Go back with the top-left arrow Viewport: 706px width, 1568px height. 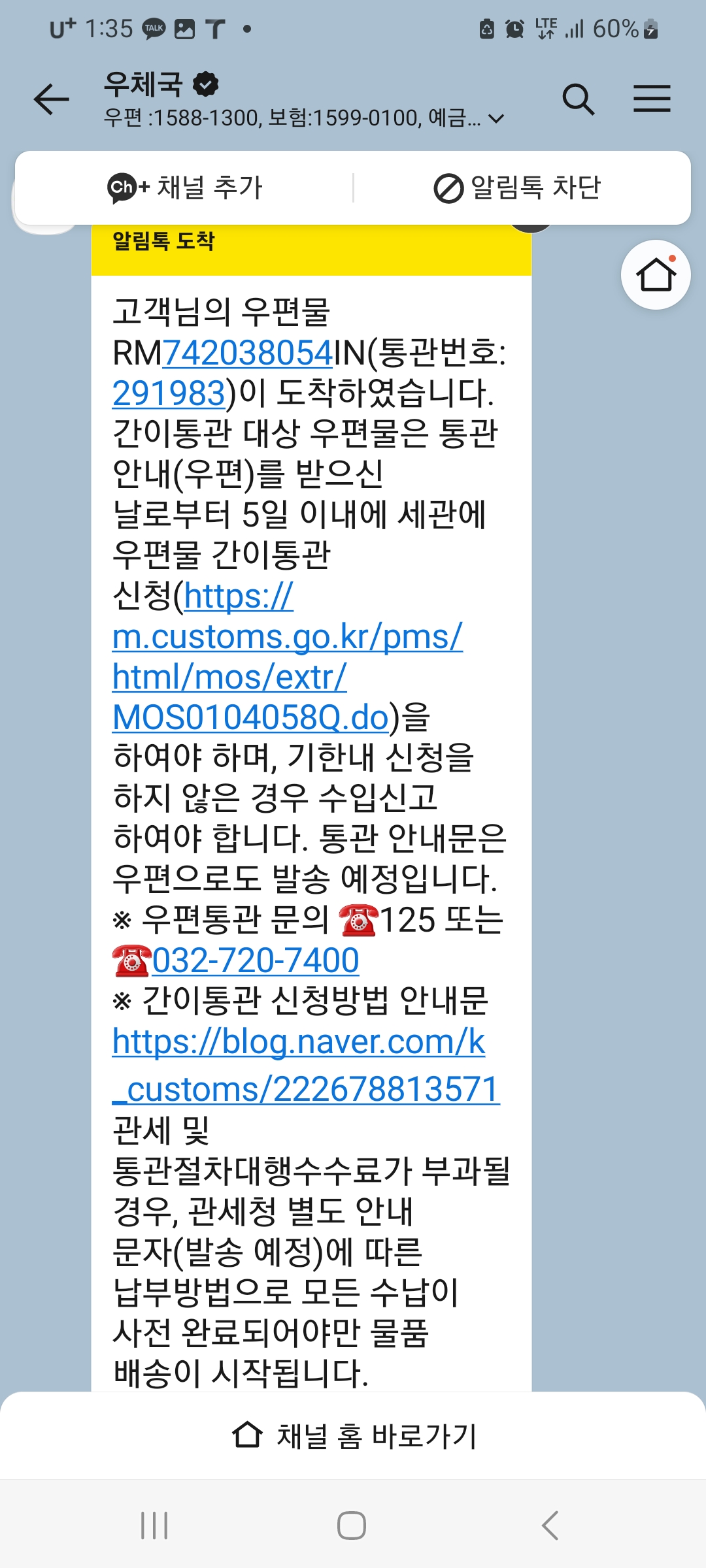click(x=51, y=99)
